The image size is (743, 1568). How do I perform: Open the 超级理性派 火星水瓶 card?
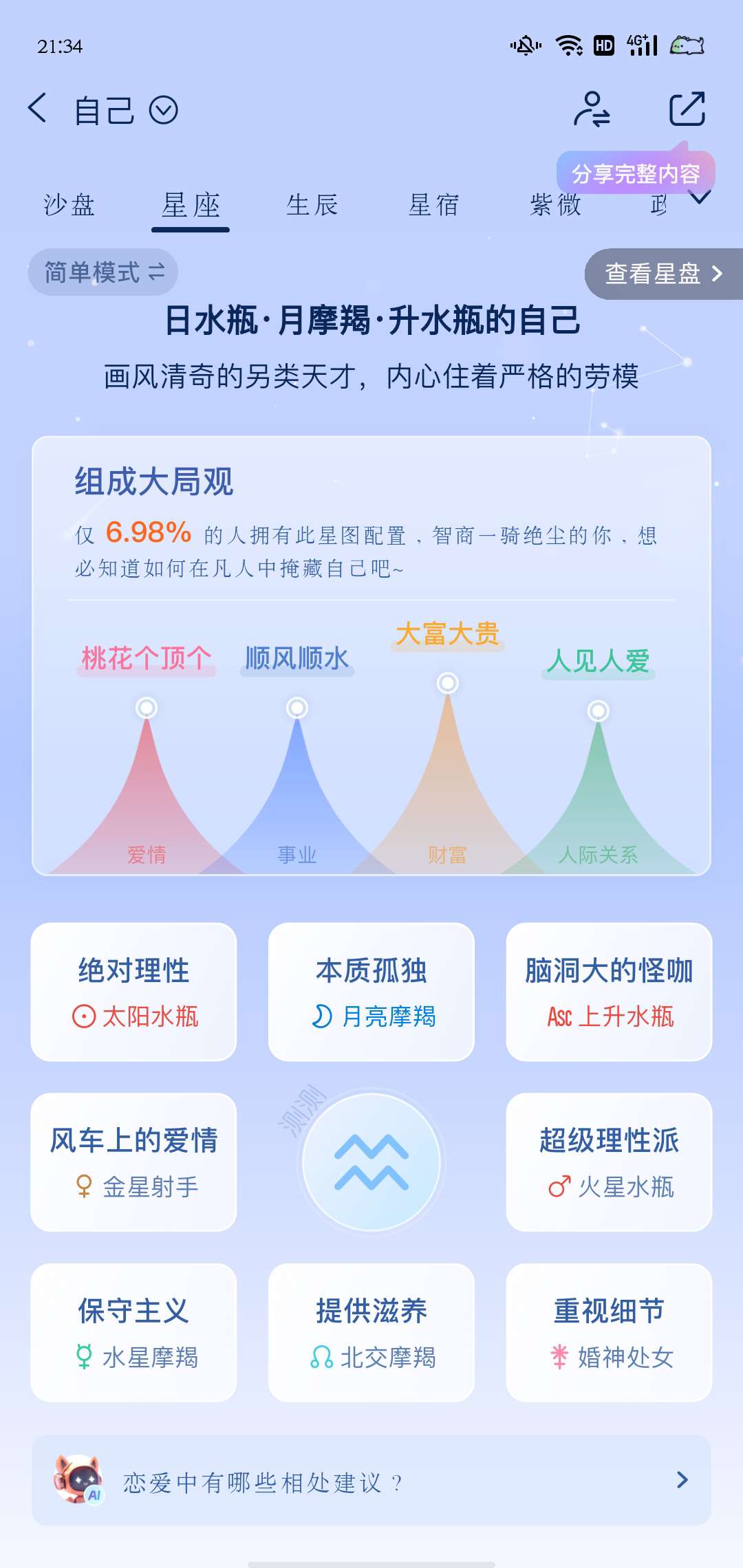tap(609, 1162)
